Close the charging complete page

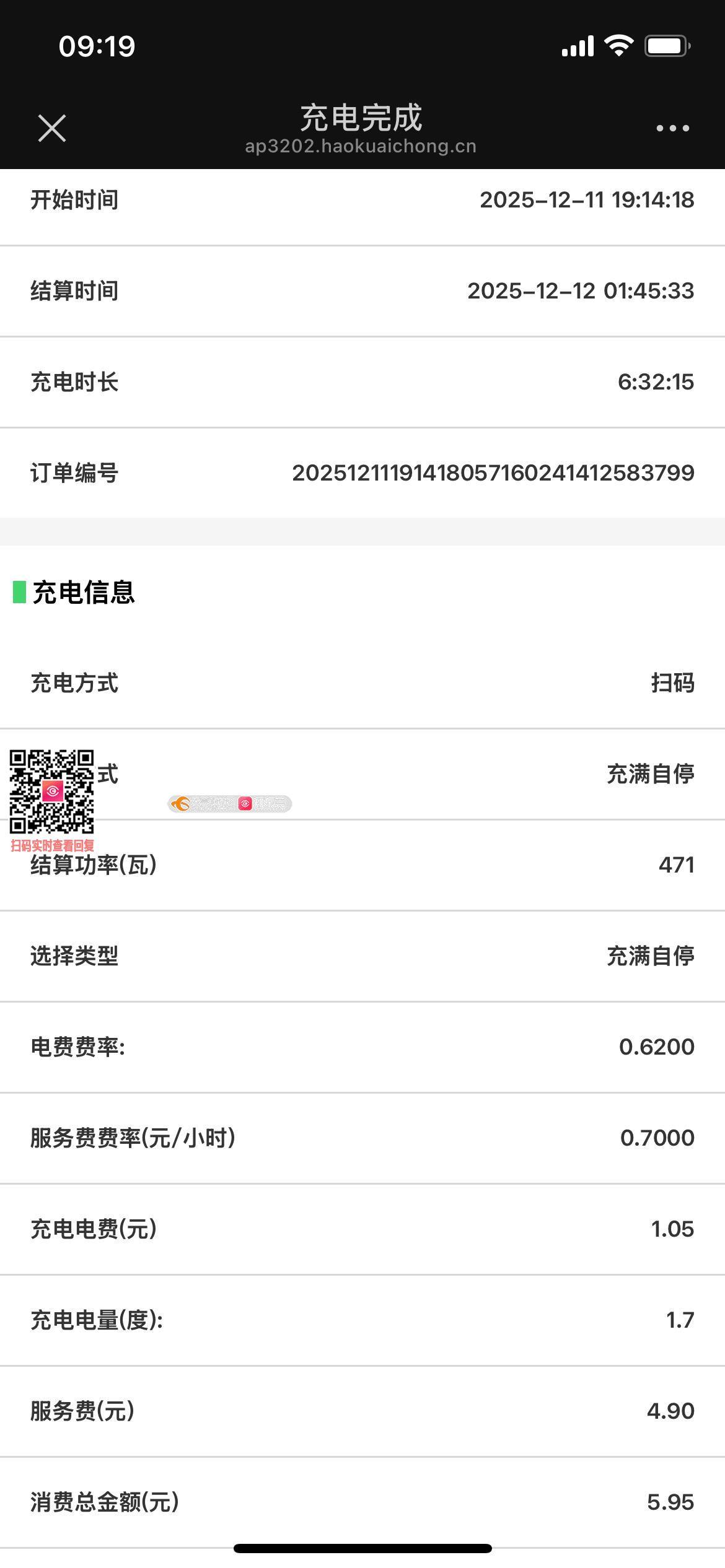[52, 128]
